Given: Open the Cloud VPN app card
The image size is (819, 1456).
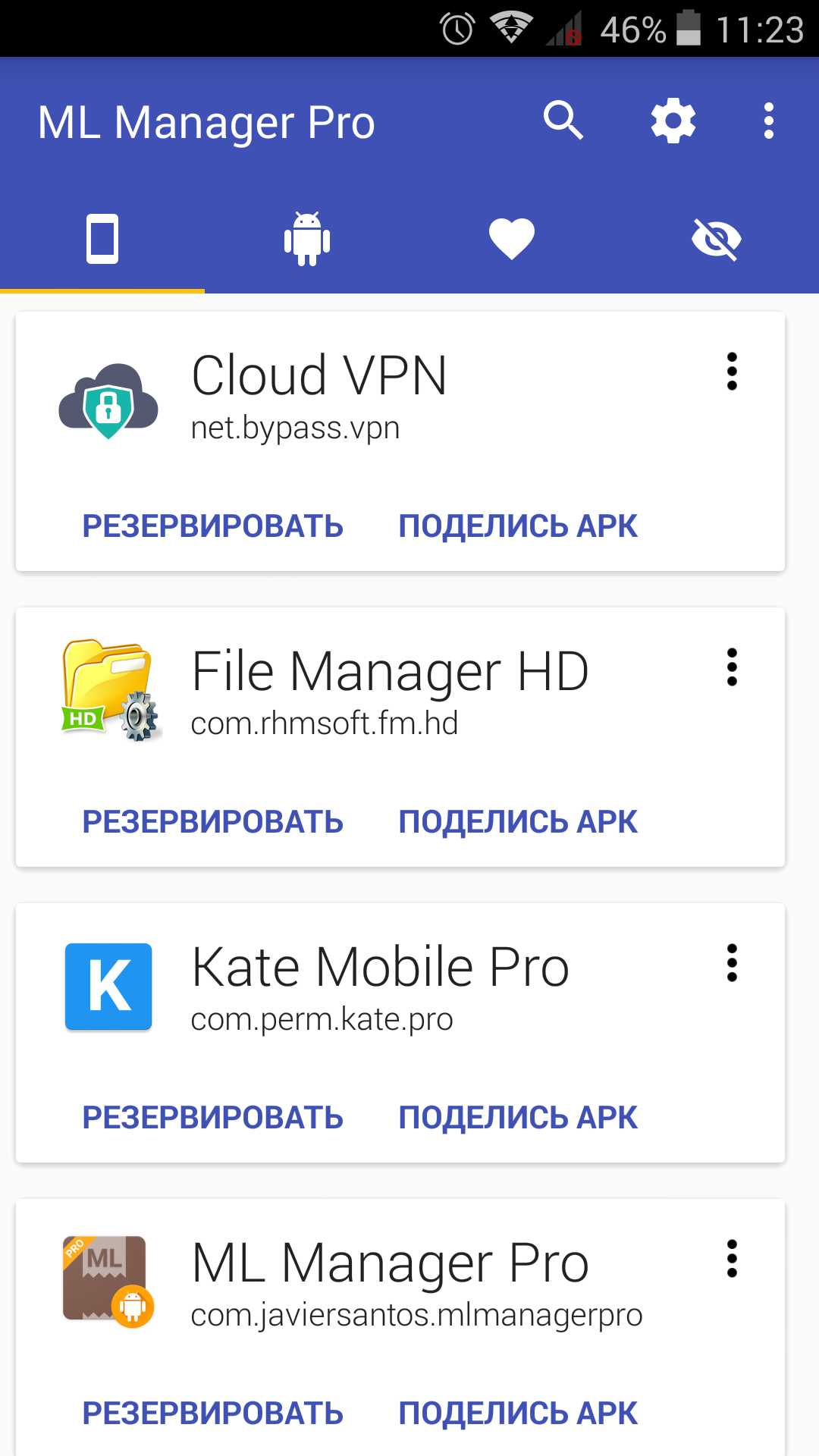Looking at the screenshot, I should coord(400,441).
